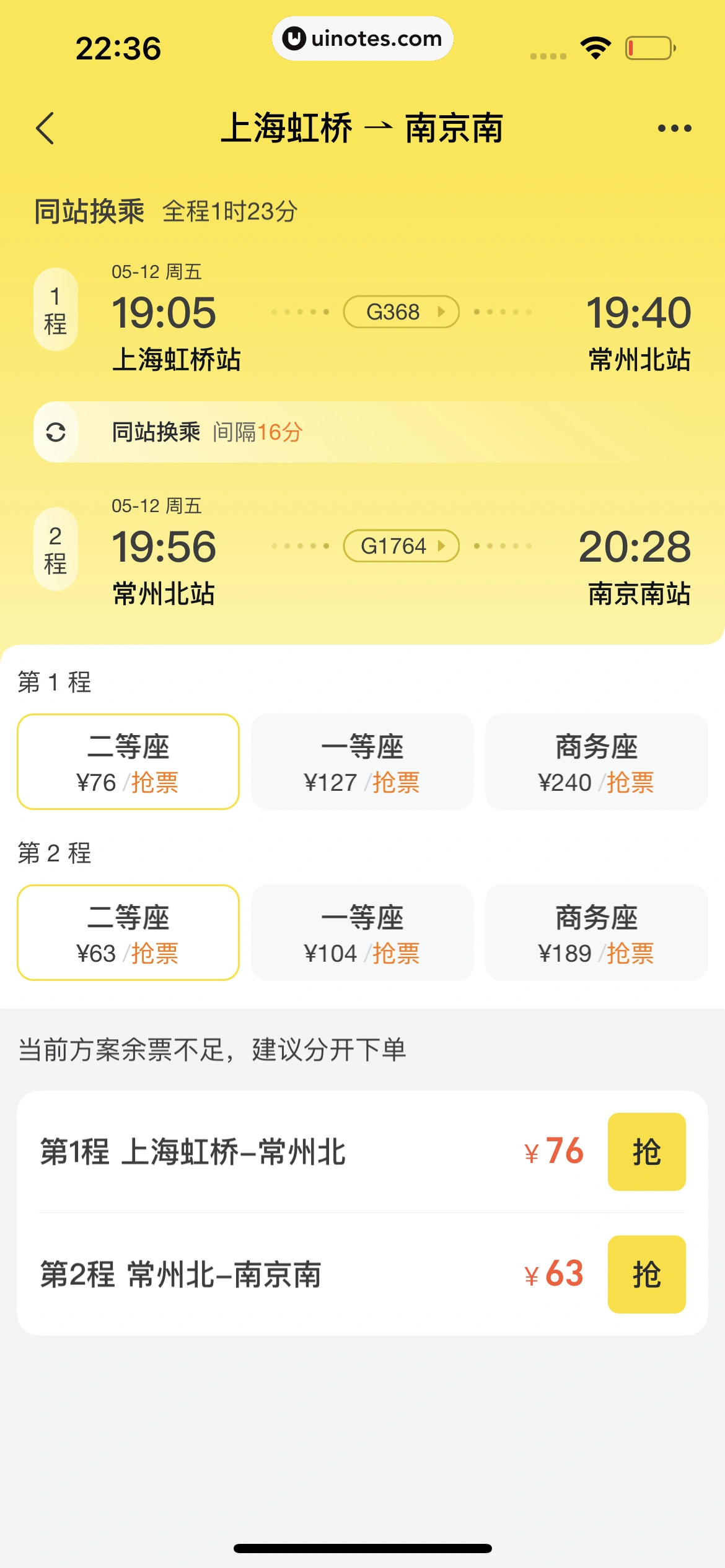Screen dimensions: 725x1568
Task: Grab ticket for 常州北-南京南 at ¥63
Action: point(646,1274)
